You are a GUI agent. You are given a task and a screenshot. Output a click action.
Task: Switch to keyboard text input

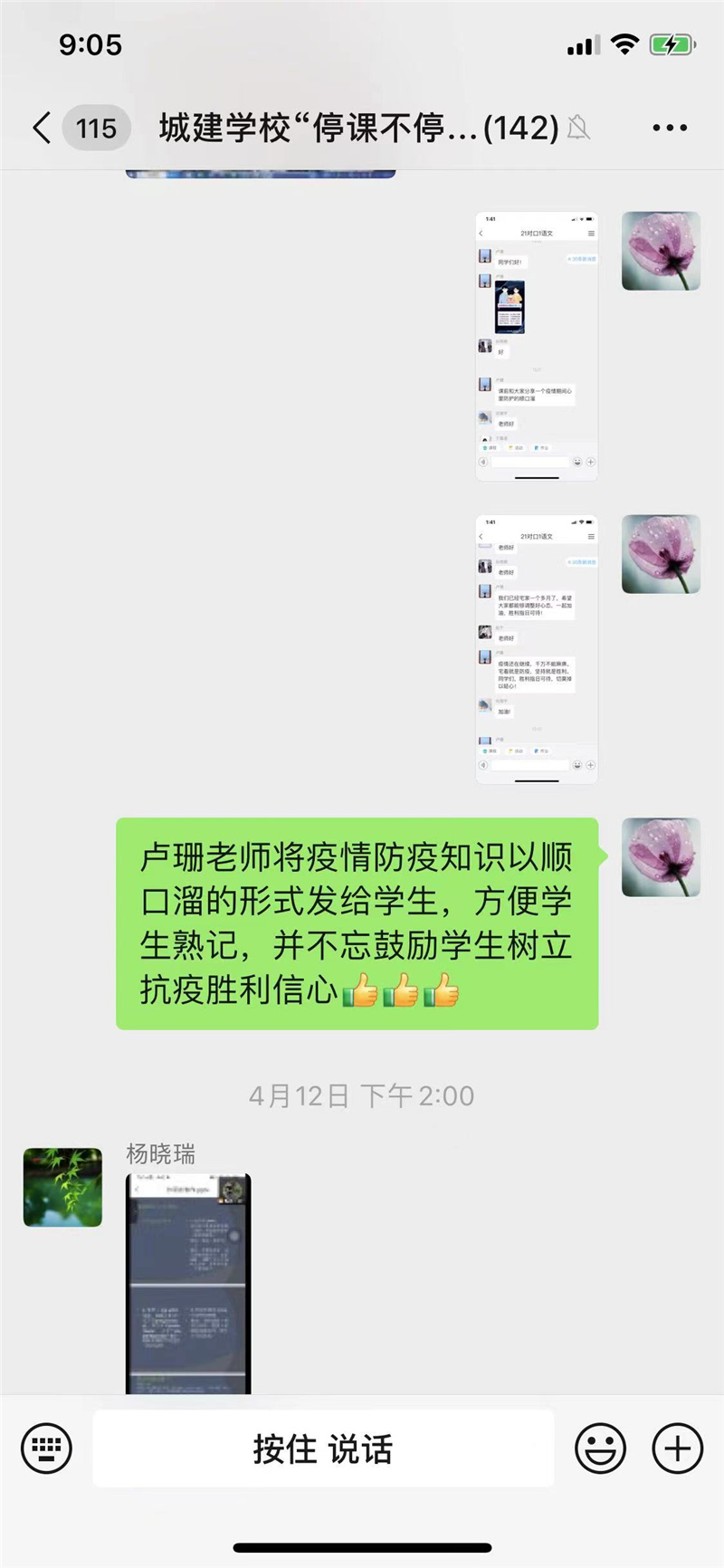(46, 1448)
